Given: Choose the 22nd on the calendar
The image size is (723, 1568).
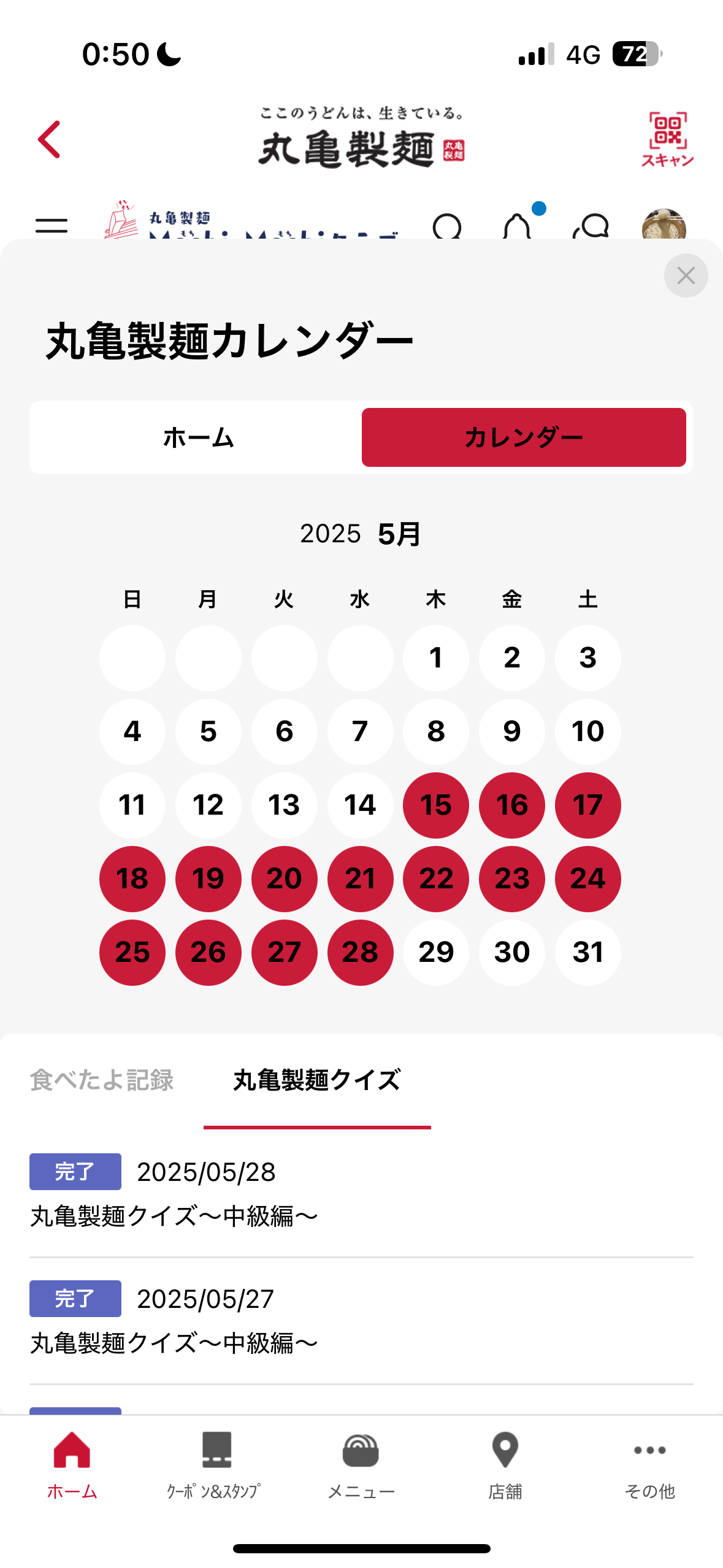Looking at the screenshot, I should [436, 878].
